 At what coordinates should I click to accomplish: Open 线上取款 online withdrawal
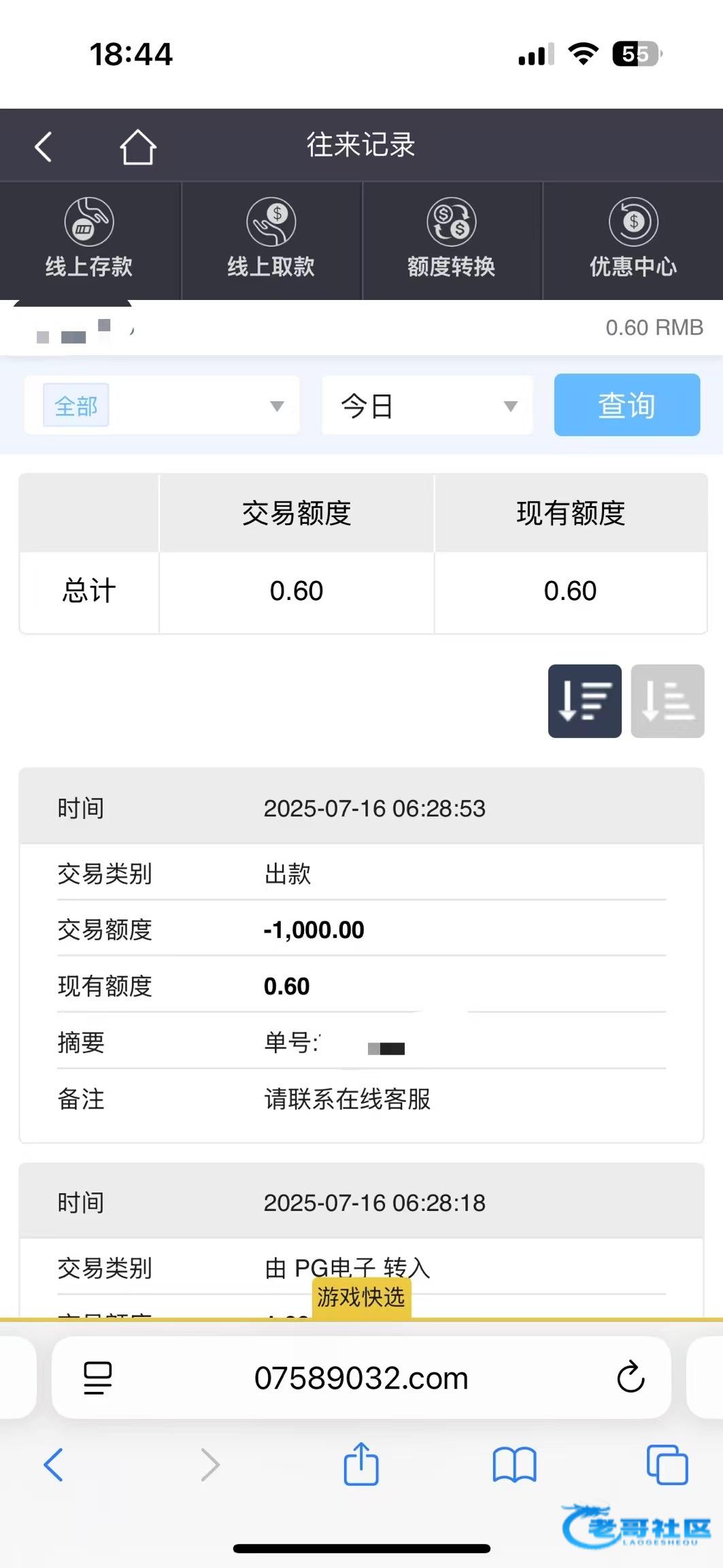[271, 239]
